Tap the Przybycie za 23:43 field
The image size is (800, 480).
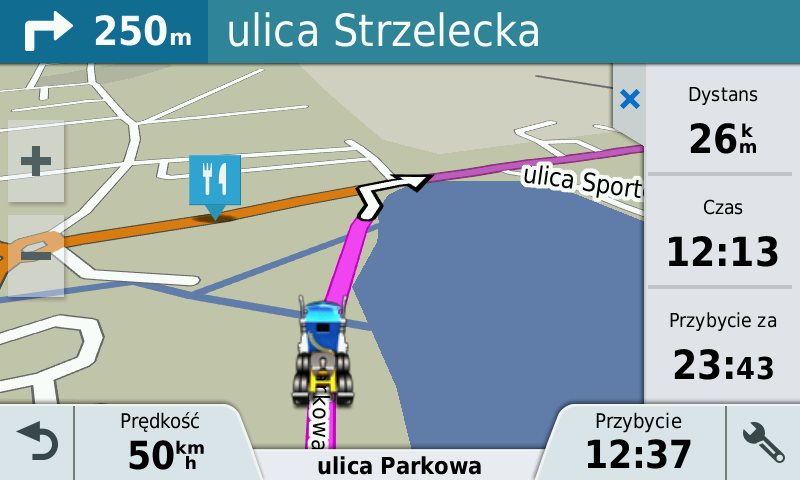click(723, 347)
